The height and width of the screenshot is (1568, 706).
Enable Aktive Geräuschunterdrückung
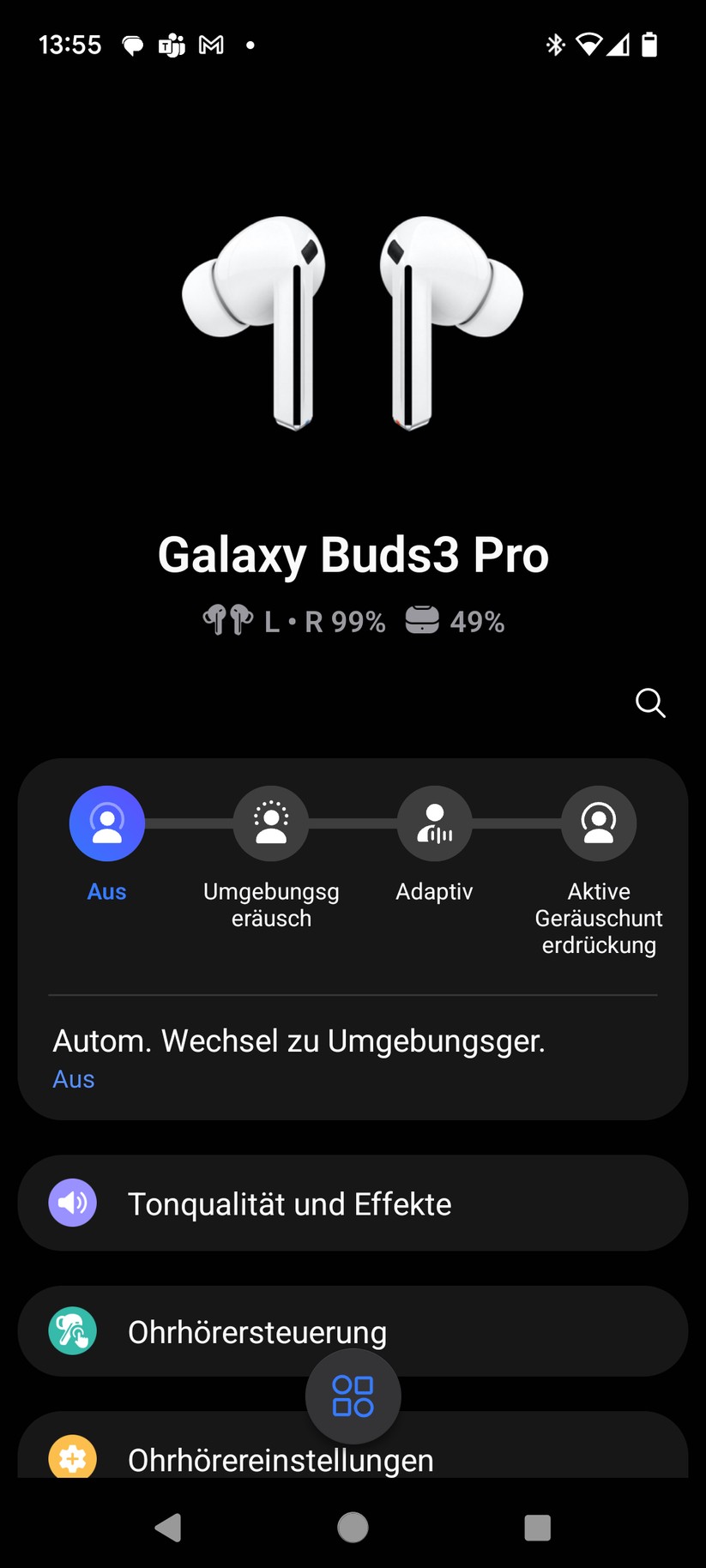(x=599, y=823)
